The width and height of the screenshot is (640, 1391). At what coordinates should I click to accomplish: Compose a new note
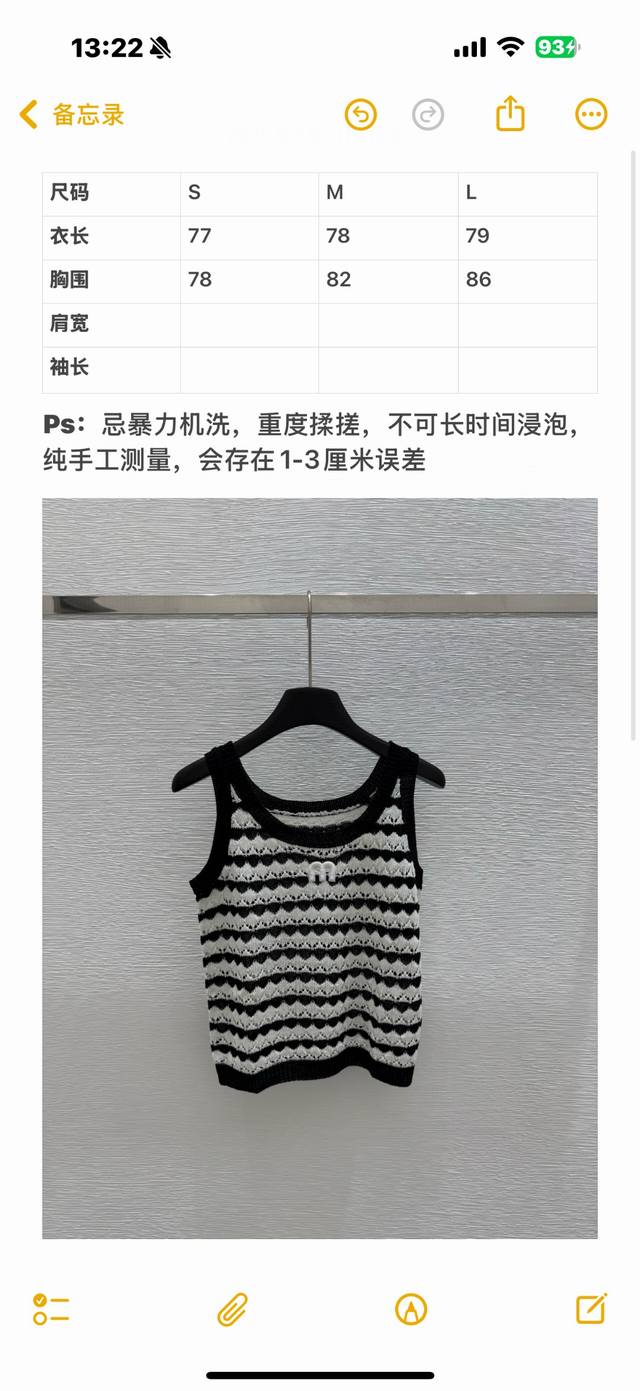click(x=591, y=1309)
